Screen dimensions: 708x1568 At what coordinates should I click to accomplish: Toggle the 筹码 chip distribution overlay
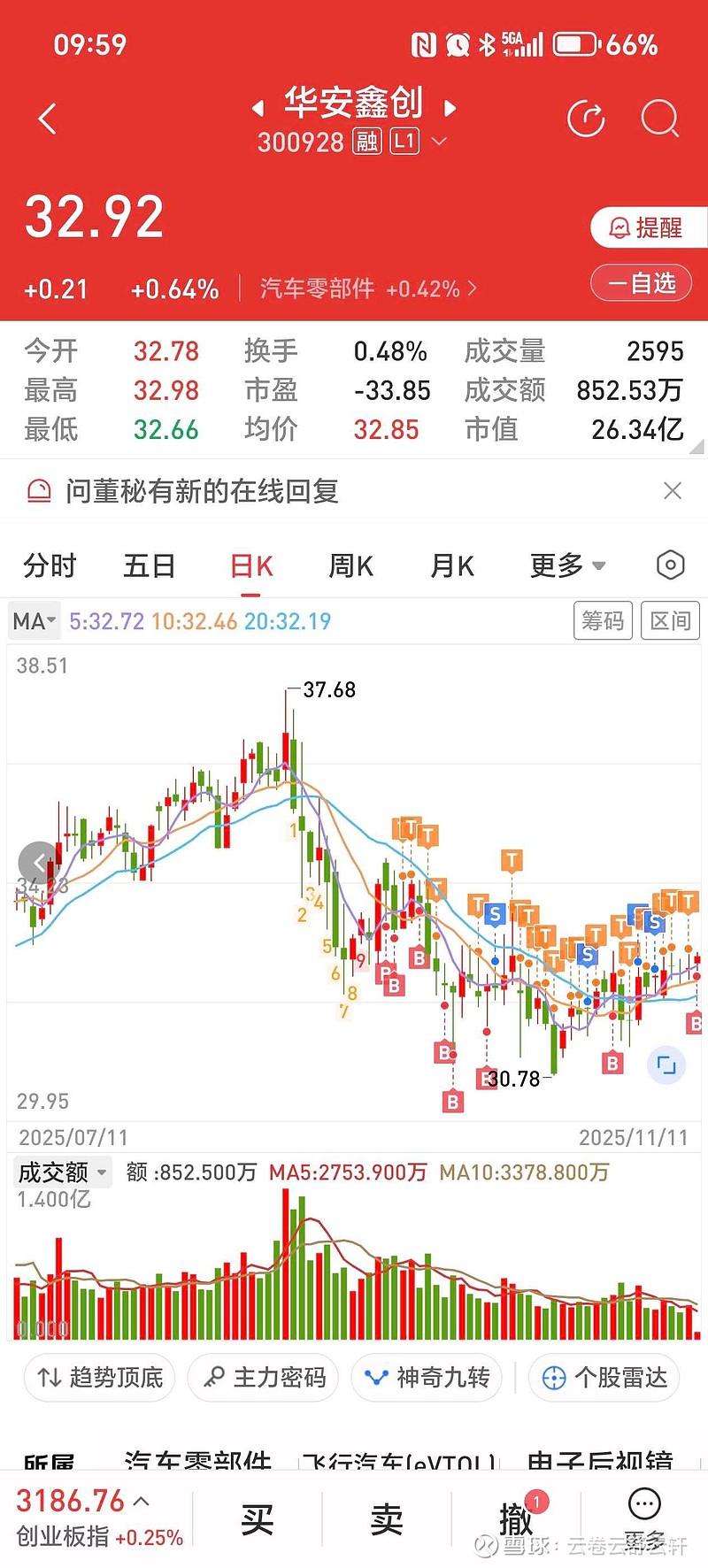(603, 620)
